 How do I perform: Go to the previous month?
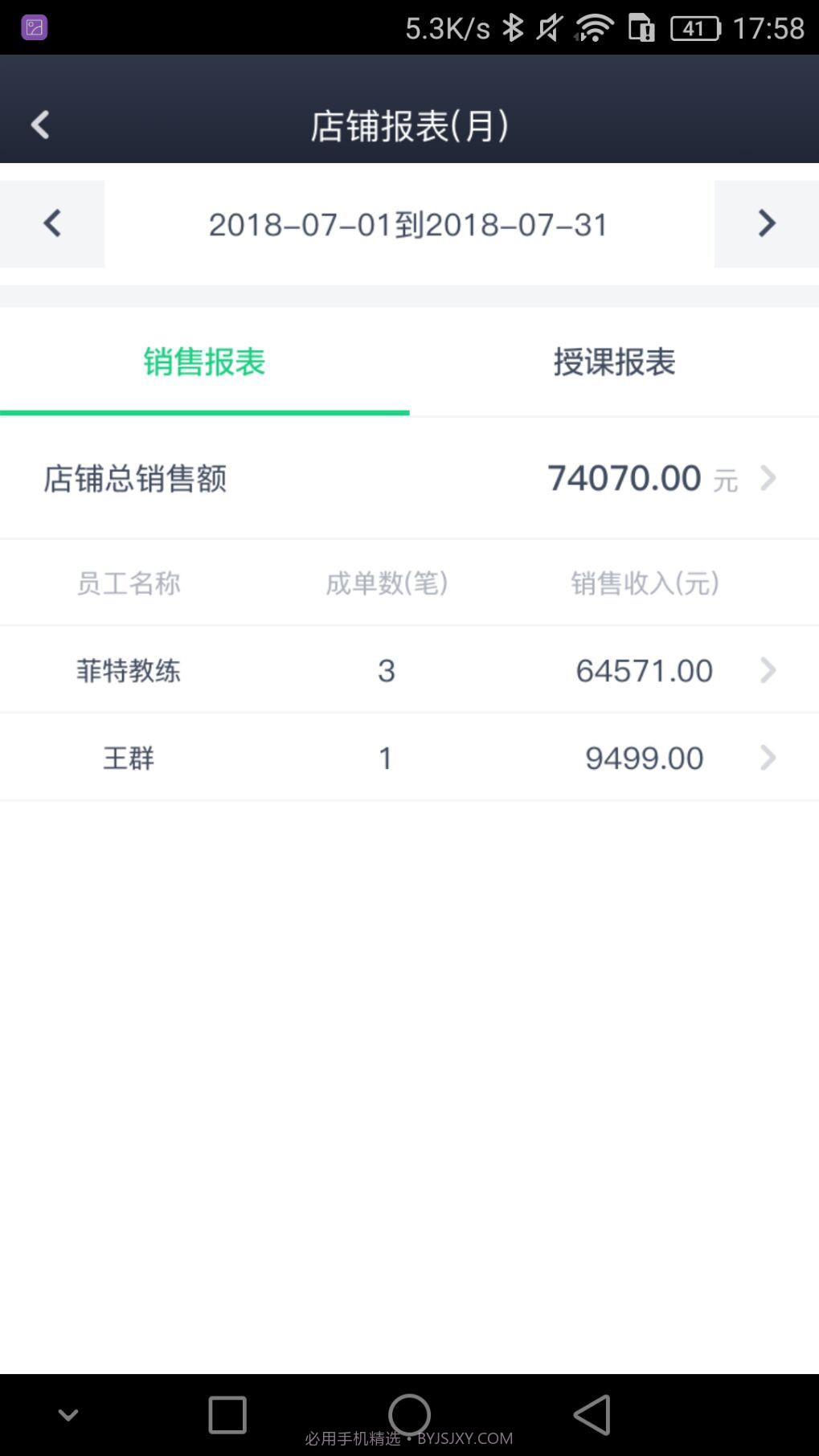52,223
